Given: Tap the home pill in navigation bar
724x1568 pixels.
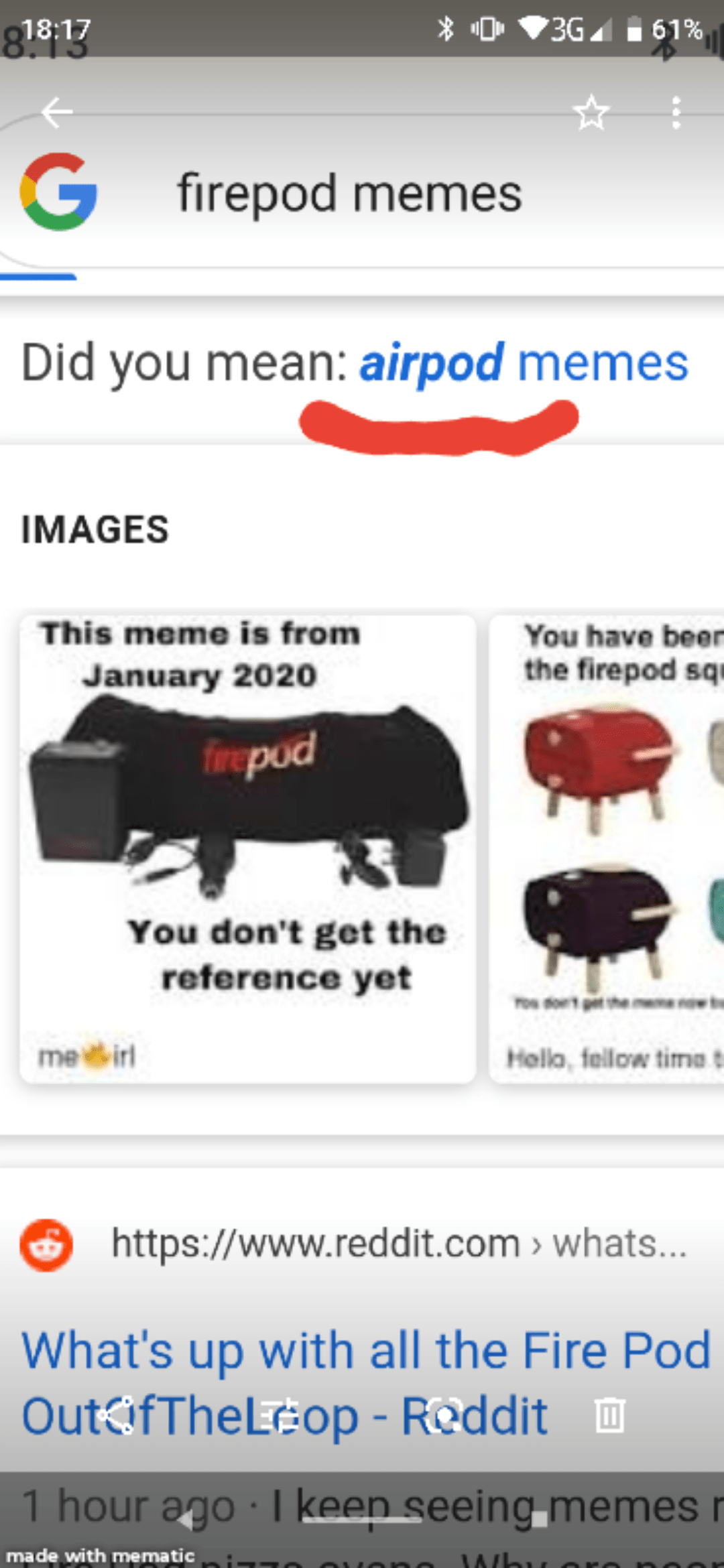Looking at the screenshot, I should 362,1520.
